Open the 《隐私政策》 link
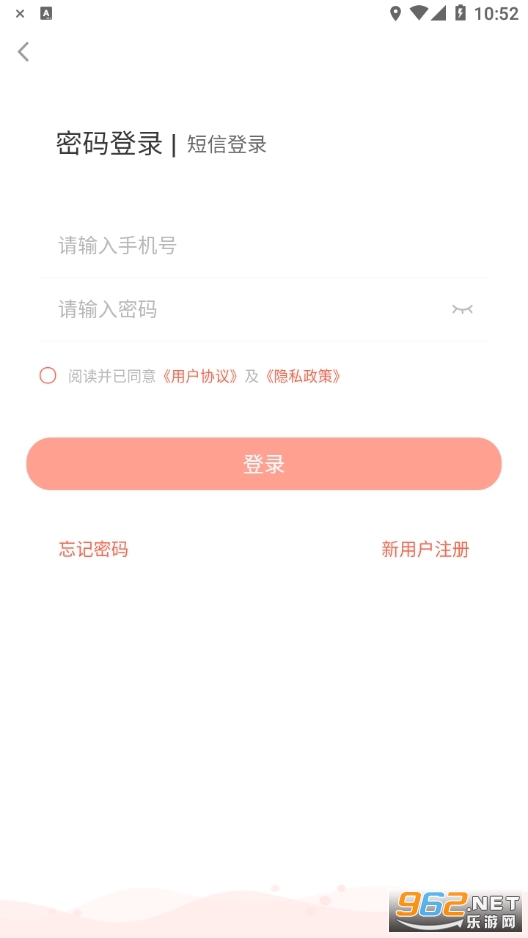The height and width of the screenshot is (938, 528). coord(304,376)
